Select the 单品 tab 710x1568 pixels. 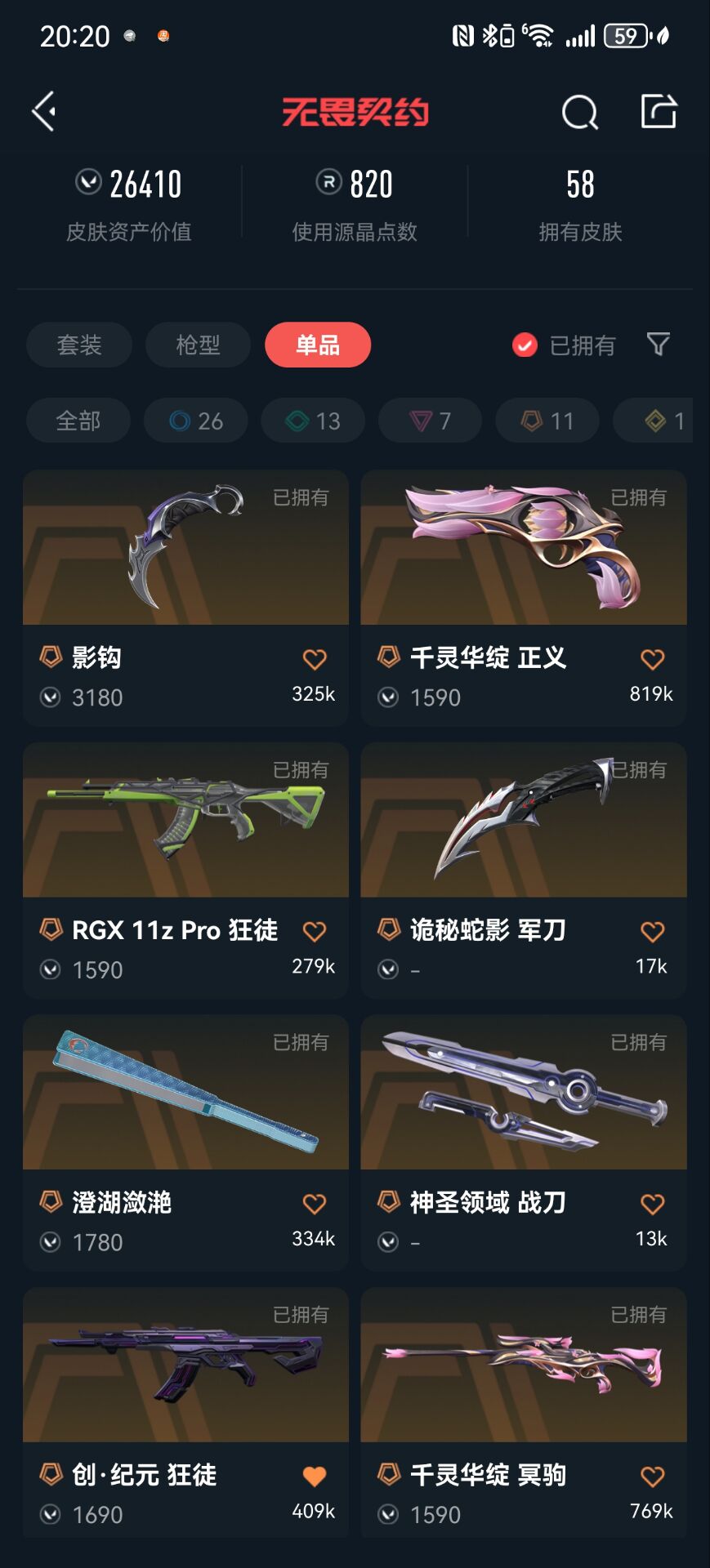coord(317,345)
